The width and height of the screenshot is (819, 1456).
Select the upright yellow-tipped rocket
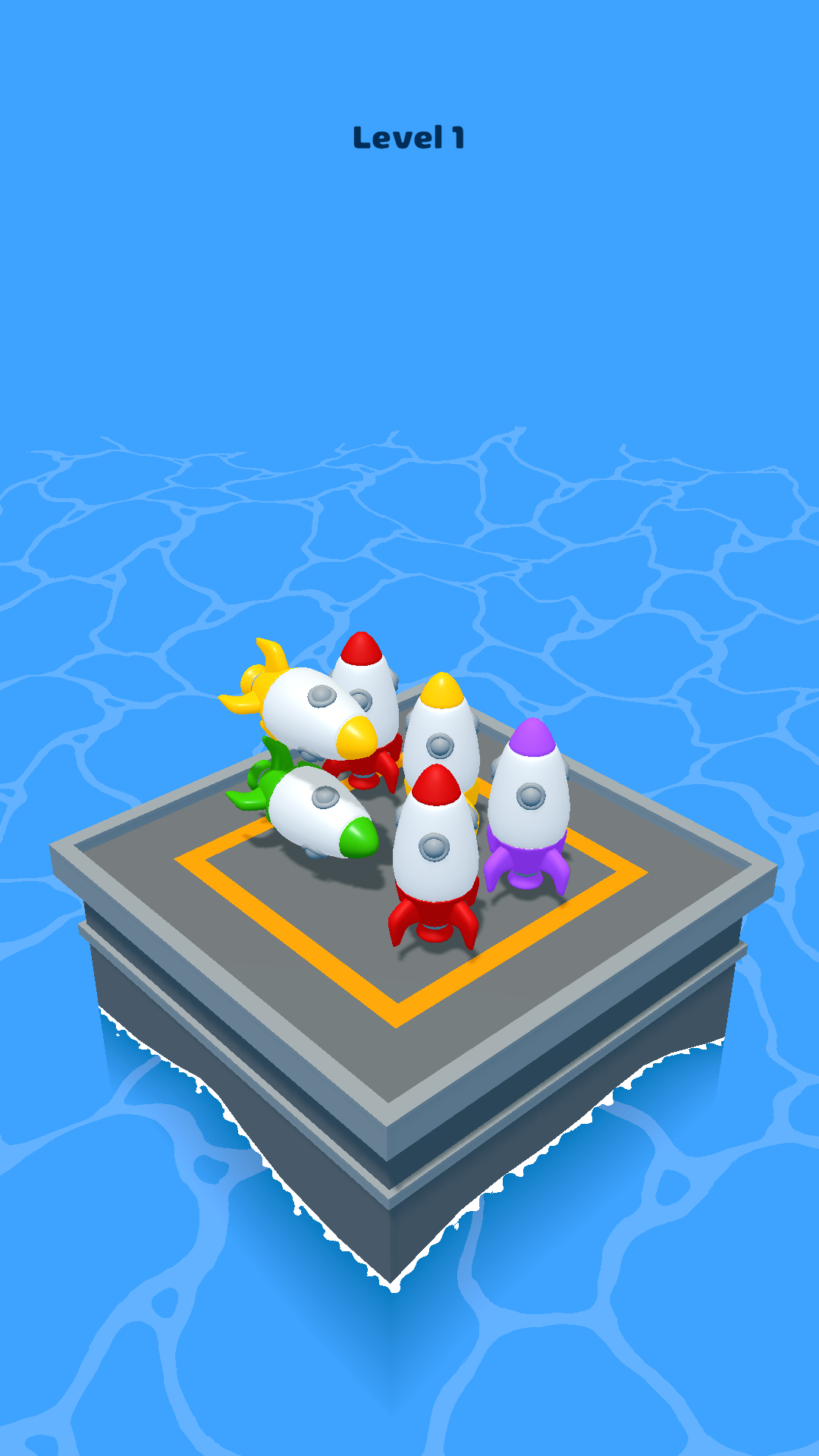pos(442,728)
